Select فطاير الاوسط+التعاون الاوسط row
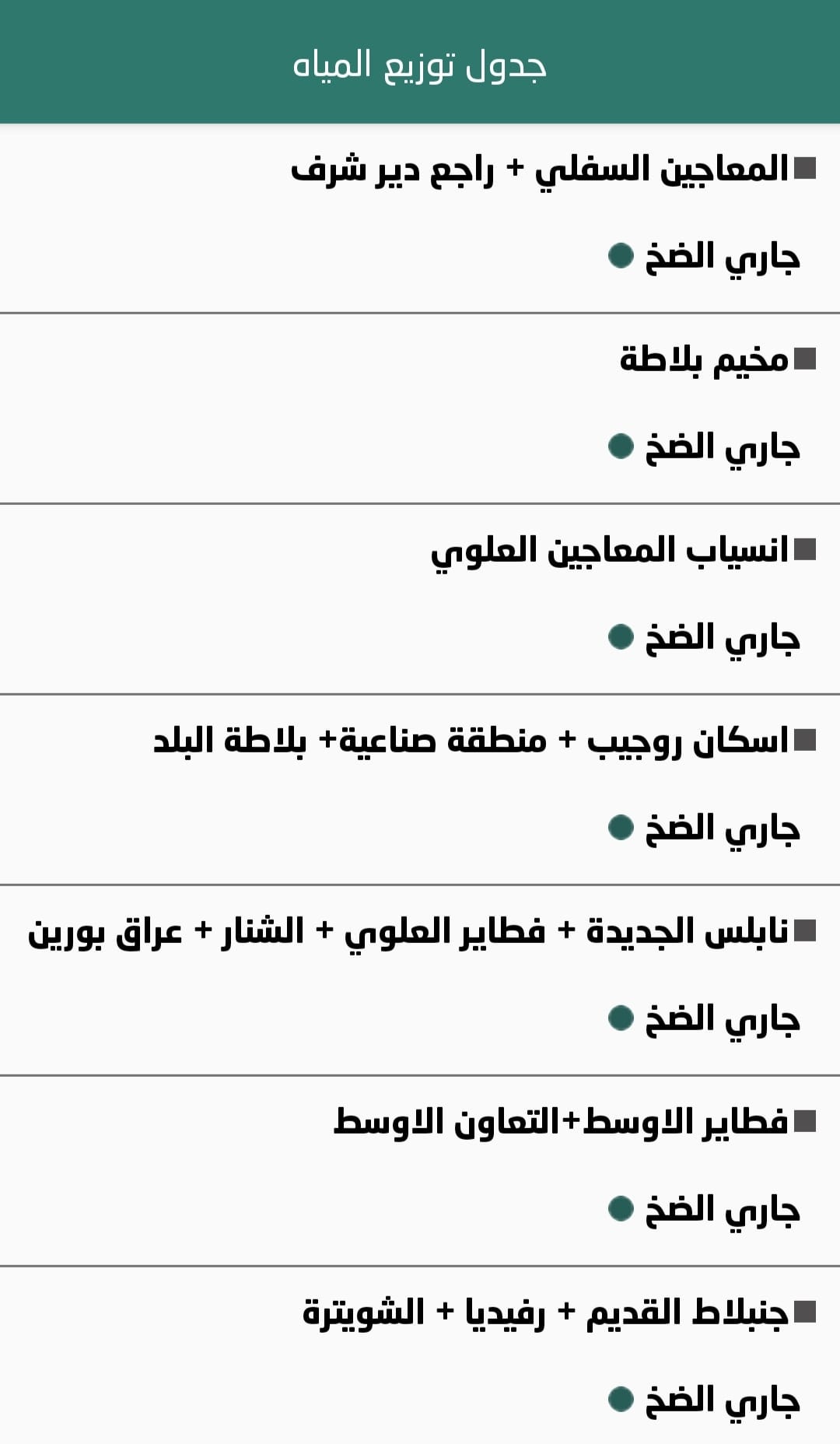Image resolution: width=840 pixels, height=1444 pixels. click(561, 1123)
